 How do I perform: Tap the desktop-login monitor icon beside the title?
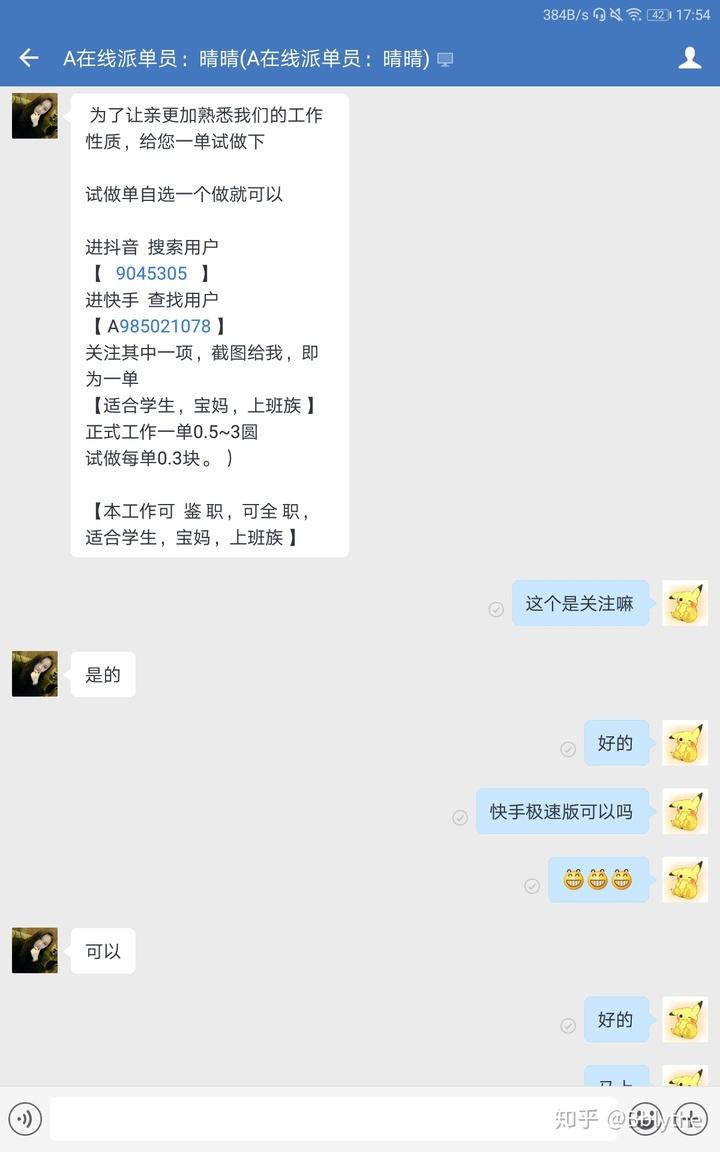pos(443,60)
